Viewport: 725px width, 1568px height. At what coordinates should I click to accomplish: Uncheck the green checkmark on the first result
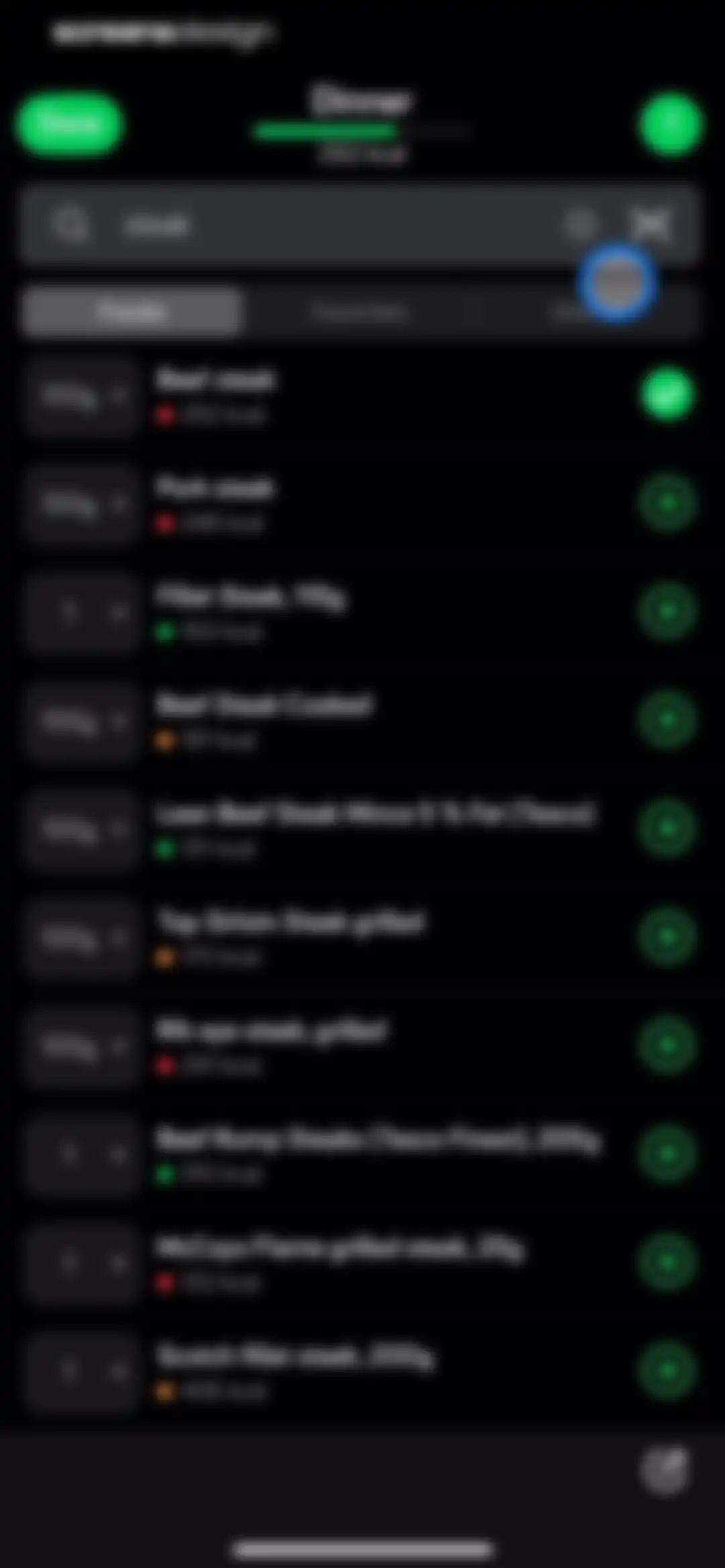pyautogui.click(x=667, y=395)
